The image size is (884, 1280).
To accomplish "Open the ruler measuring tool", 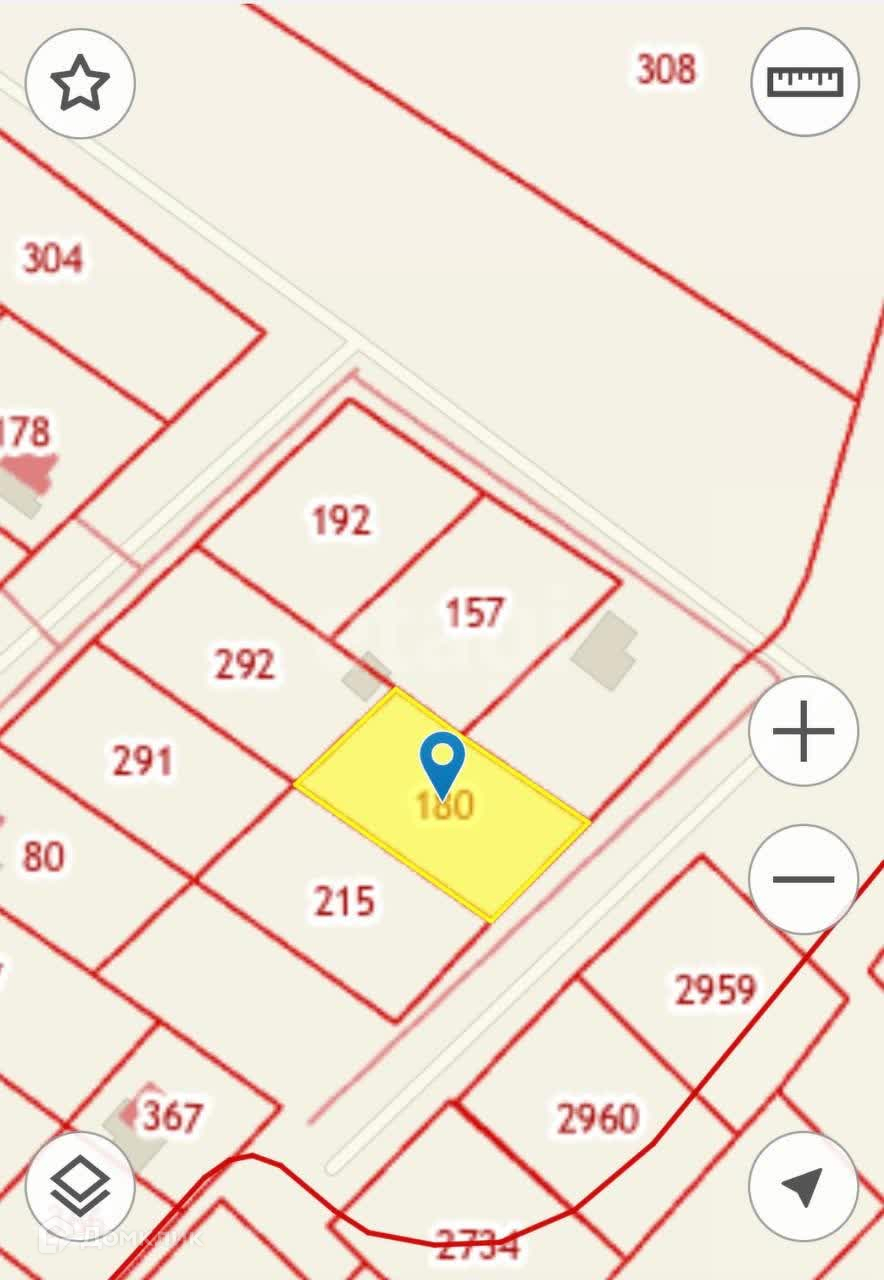I will pyautogui.click(x=805, y=82).
